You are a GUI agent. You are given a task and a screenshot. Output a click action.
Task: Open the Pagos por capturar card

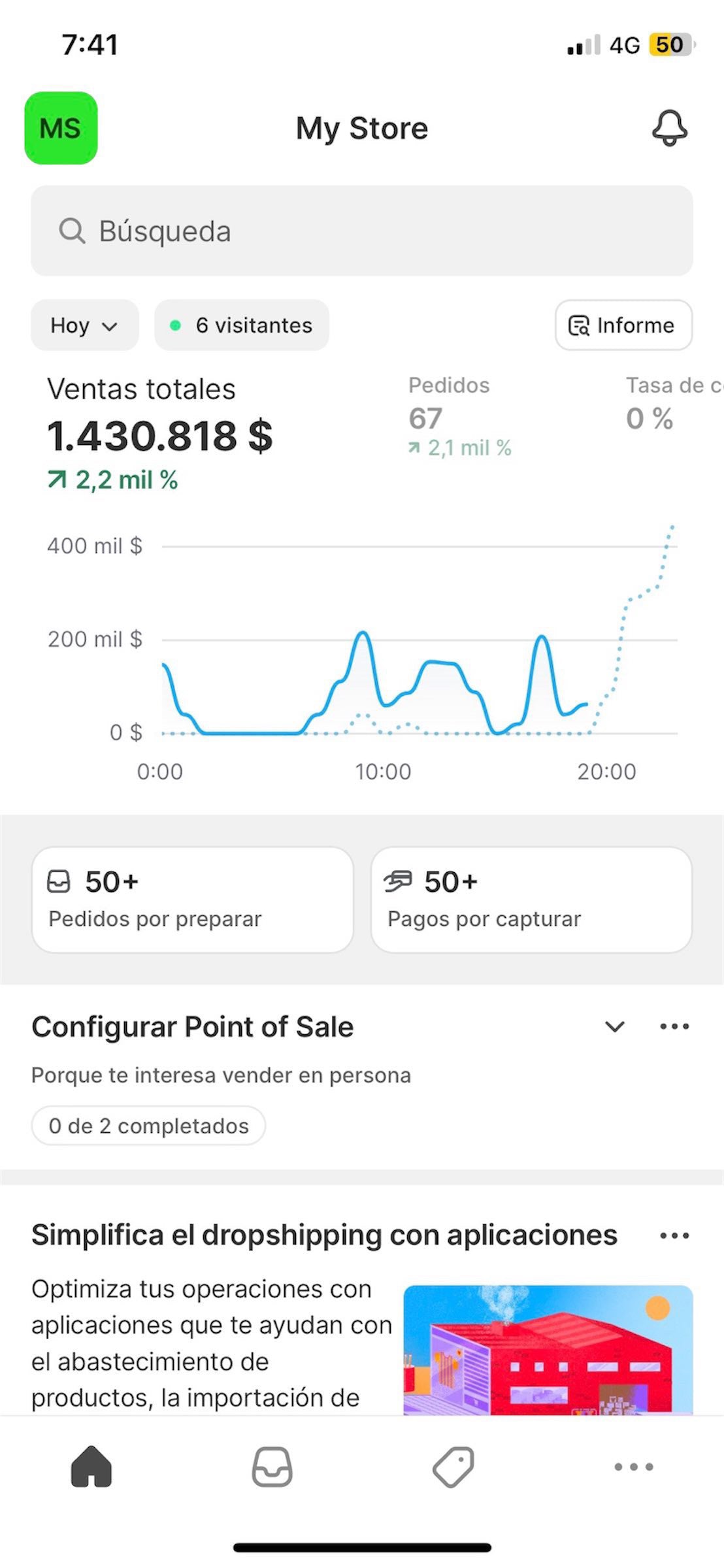(x=531, y=900)
